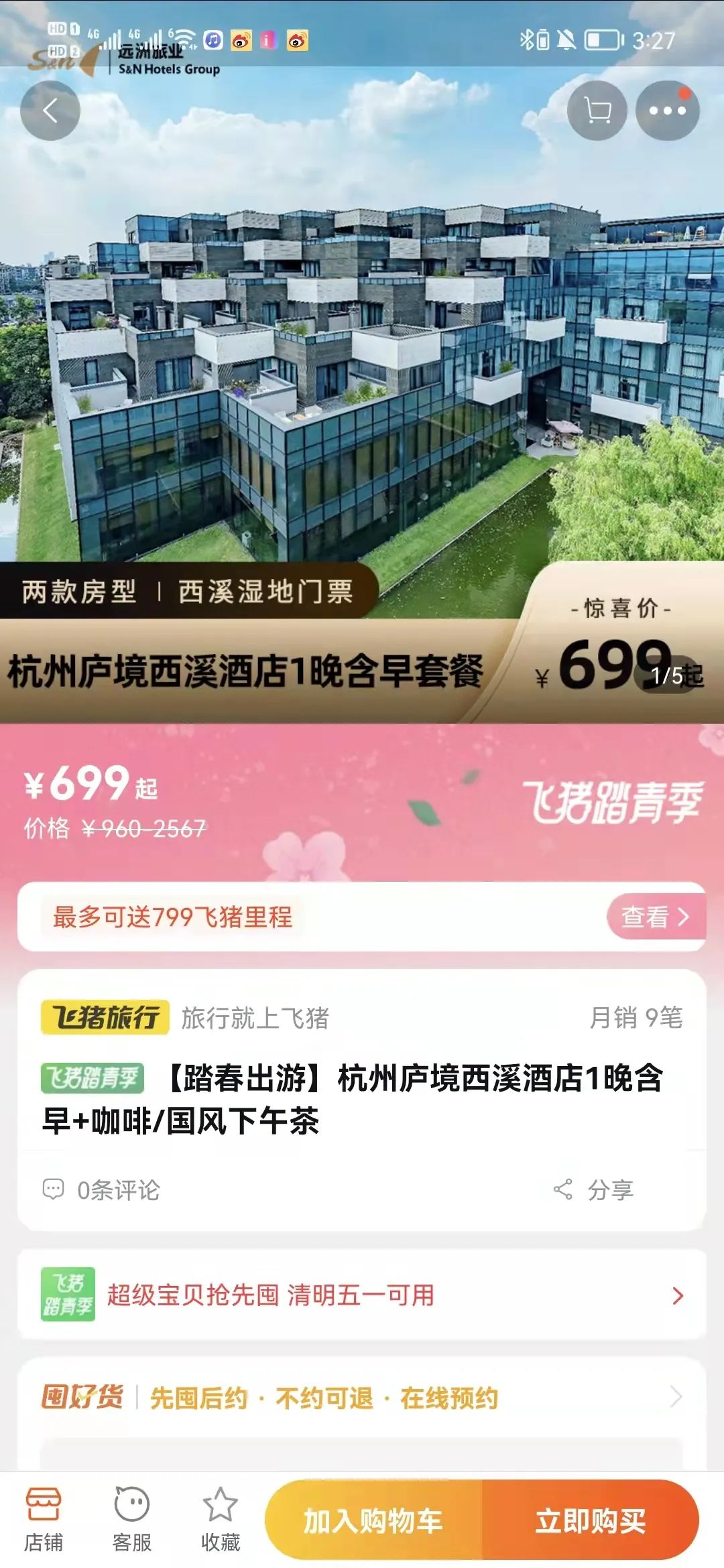
Task: Buy now with 立即购买 button
Action: pos(590,1521)
